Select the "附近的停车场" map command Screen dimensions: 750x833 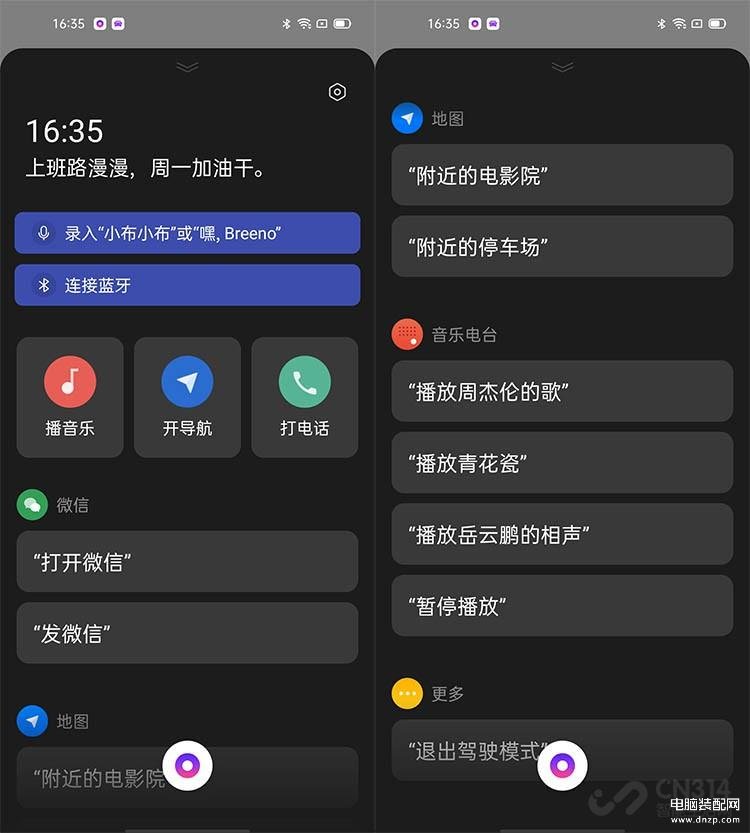(x=562, y=247)
